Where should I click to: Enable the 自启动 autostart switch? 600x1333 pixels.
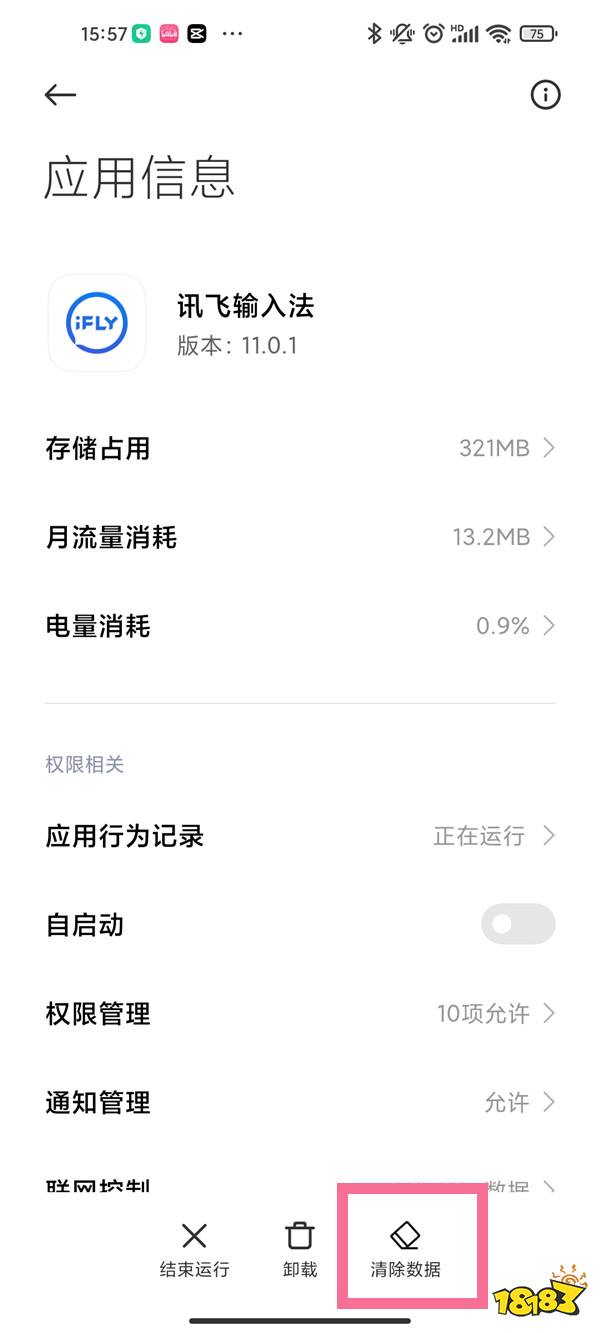[x=517, y=925]
